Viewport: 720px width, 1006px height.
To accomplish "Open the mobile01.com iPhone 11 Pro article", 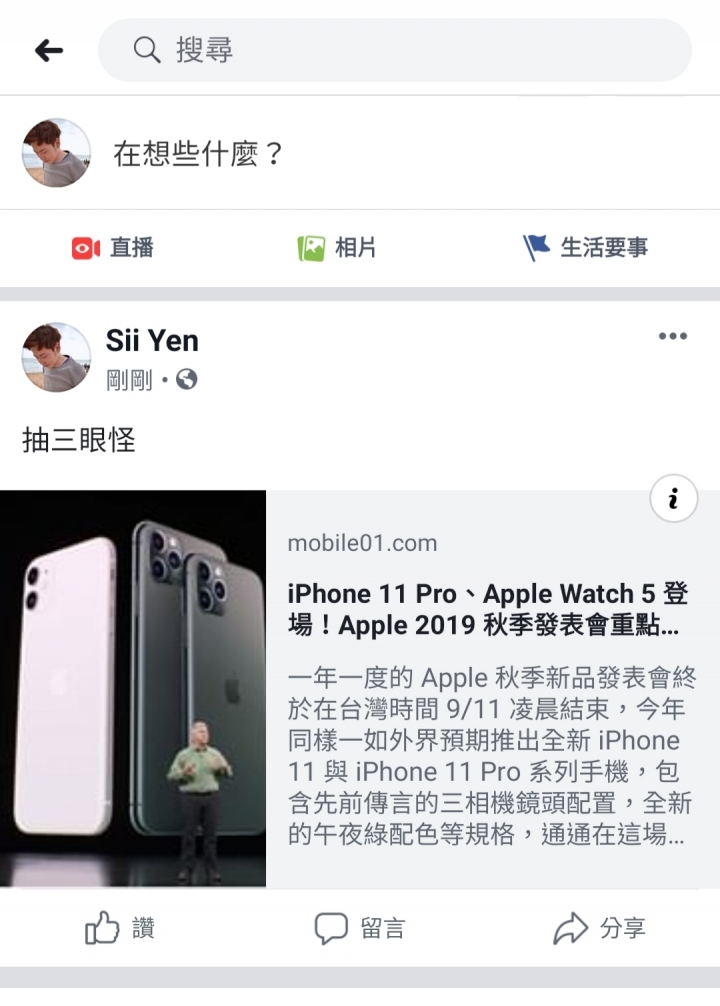I will coord(486,609).
